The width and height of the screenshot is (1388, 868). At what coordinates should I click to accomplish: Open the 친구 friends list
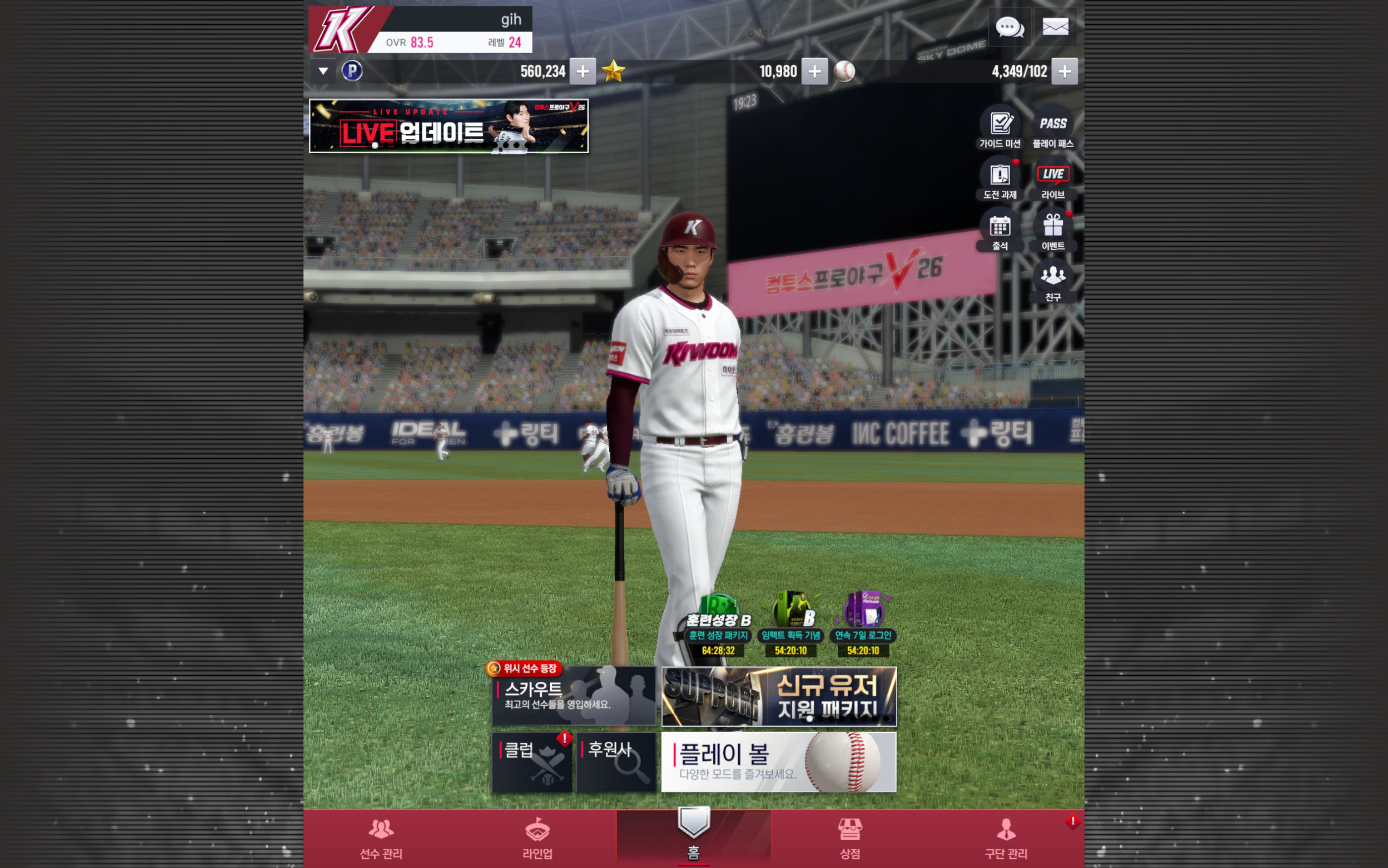1052,281
